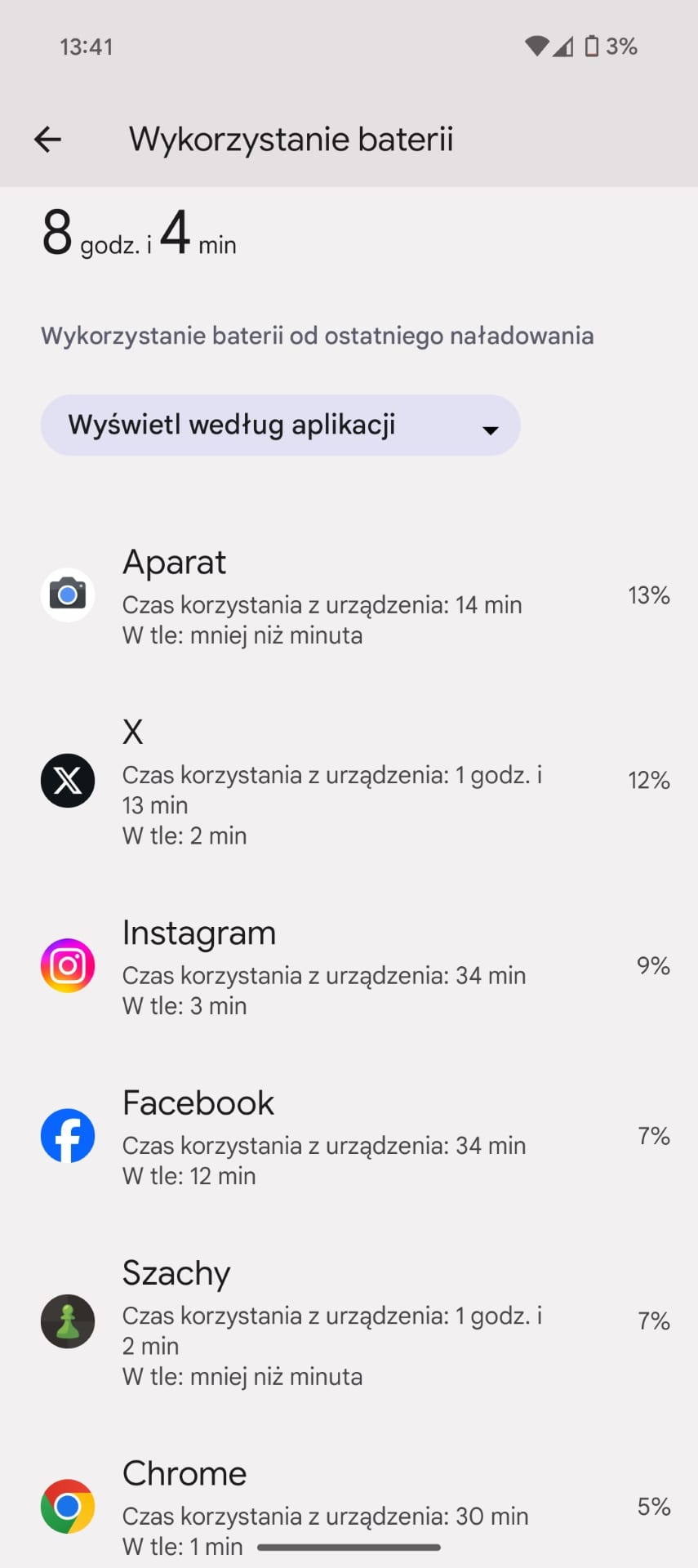Select the Szachy app entry
698x1568 pixels.
pyautogui.click(x=349, y=1321)
